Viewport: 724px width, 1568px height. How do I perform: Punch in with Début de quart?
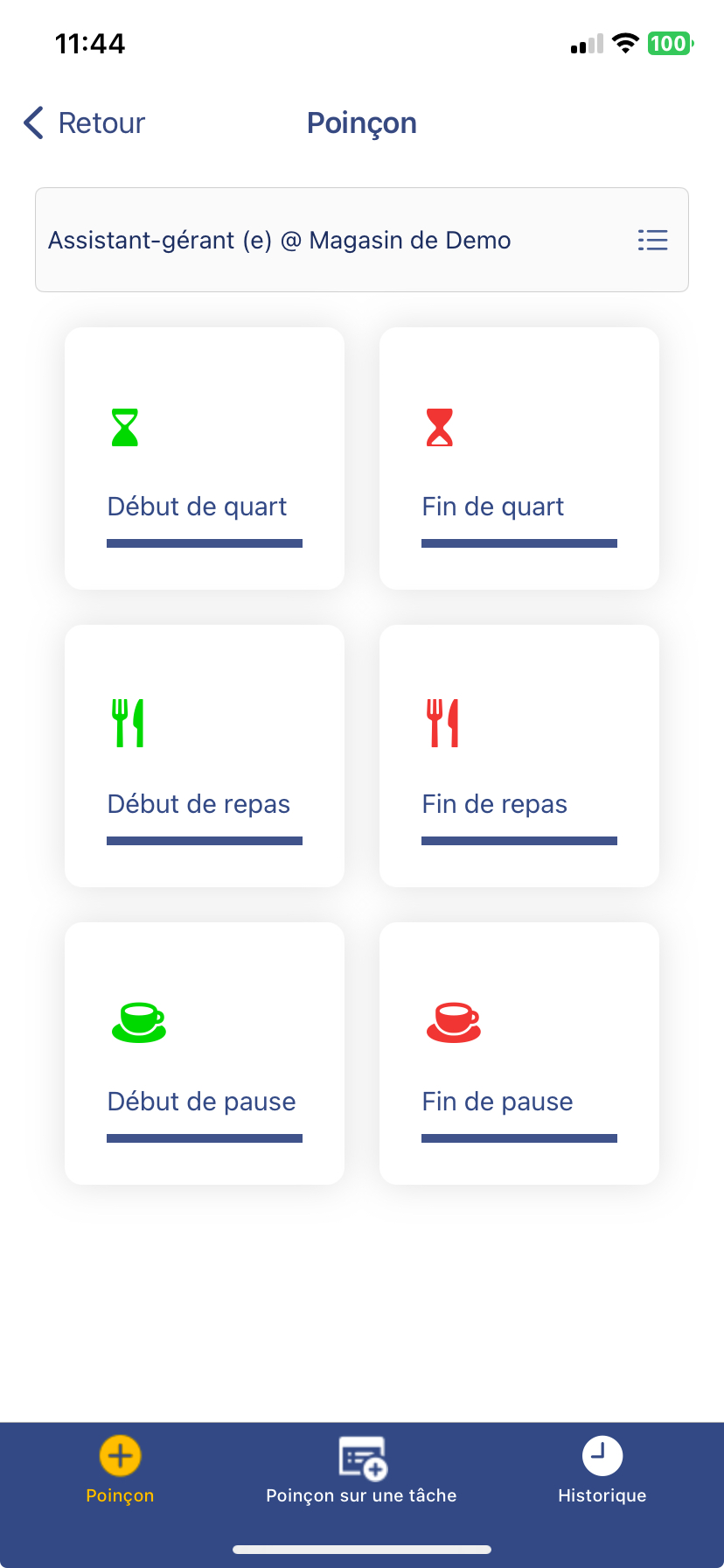pyautogui.click(x=205, y=458)
